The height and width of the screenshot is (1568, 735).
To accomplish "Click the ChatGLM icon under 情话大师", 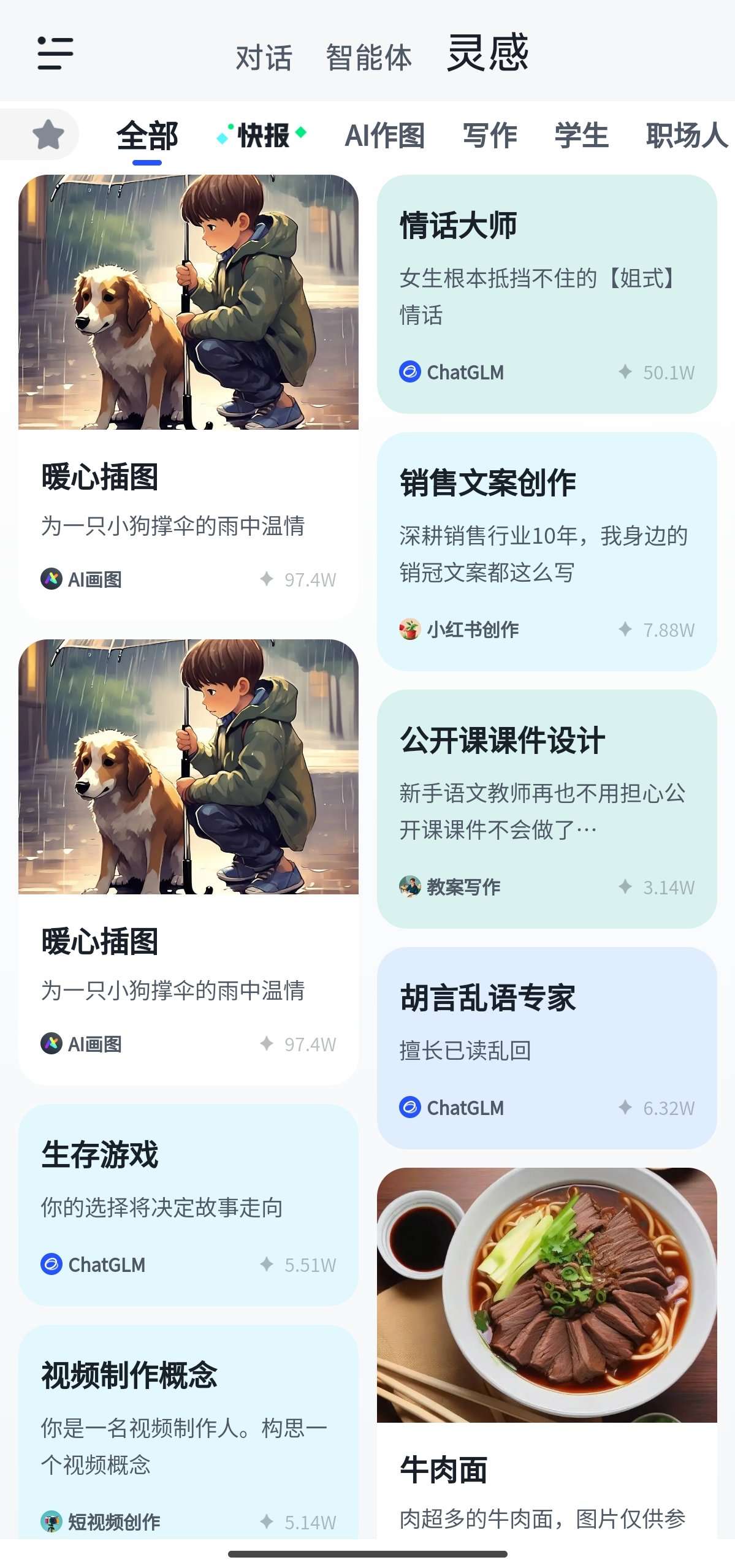I will [411, 371].
